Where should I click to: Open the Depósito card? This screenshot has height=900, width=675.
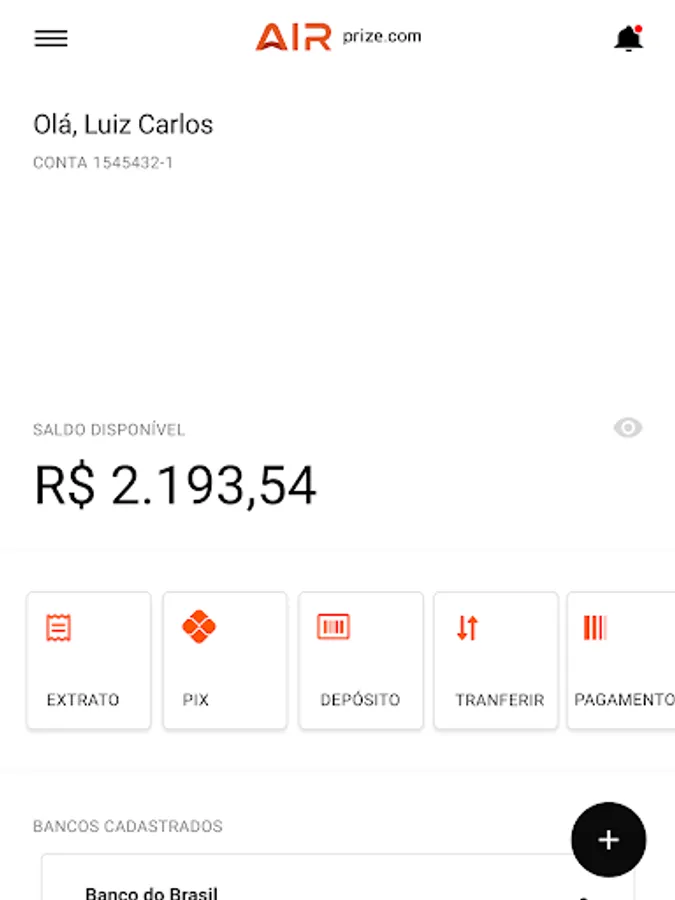[361, 660]
